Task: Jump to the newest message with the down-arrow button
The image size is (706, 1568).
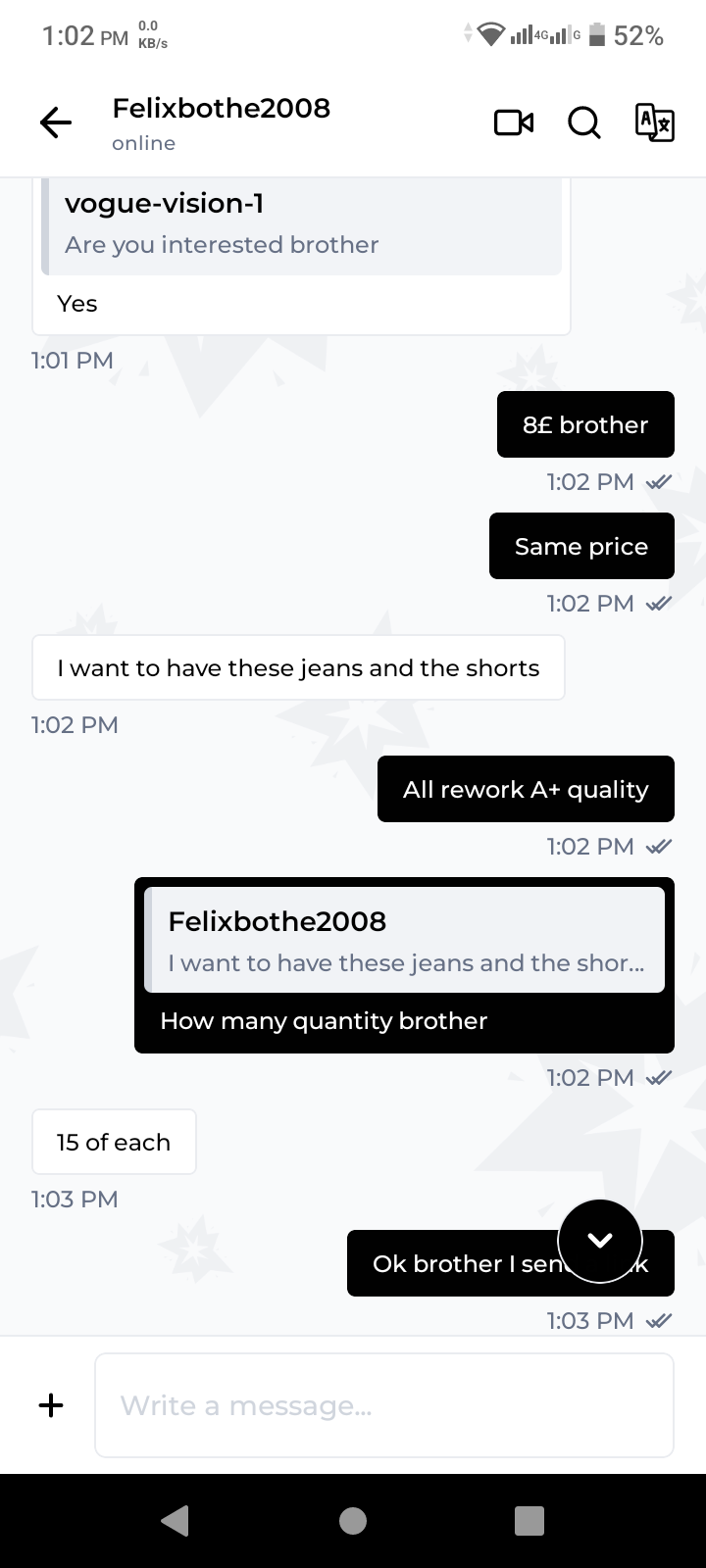Action: click(600, 1241)
